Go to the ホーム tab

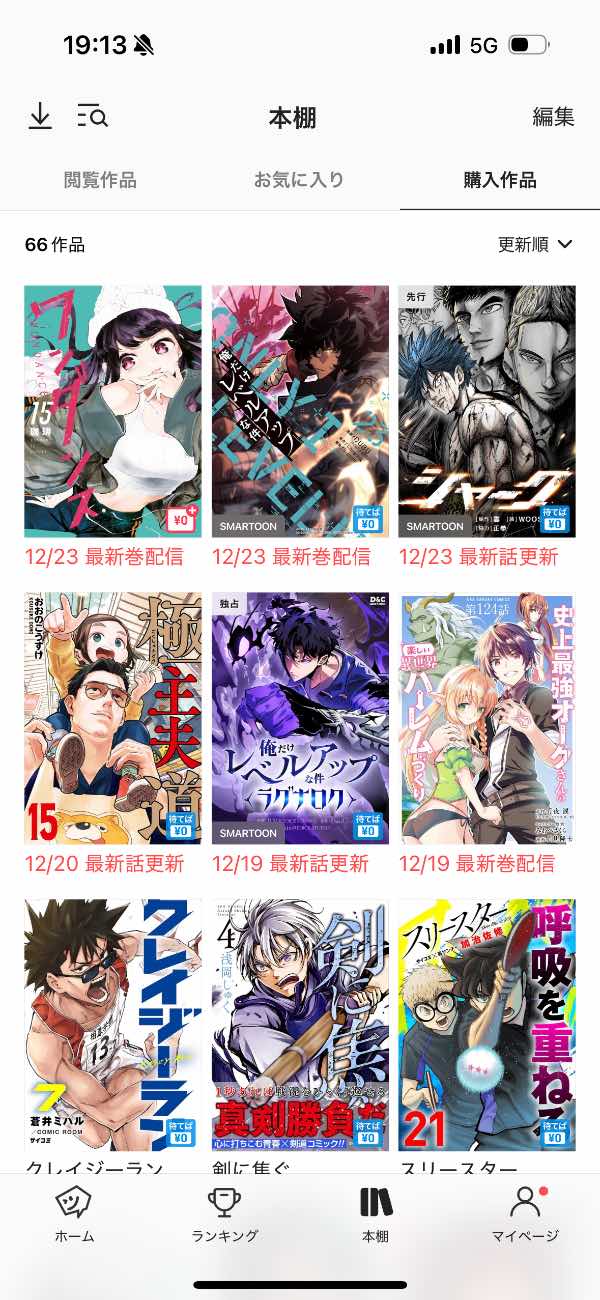75,1214
